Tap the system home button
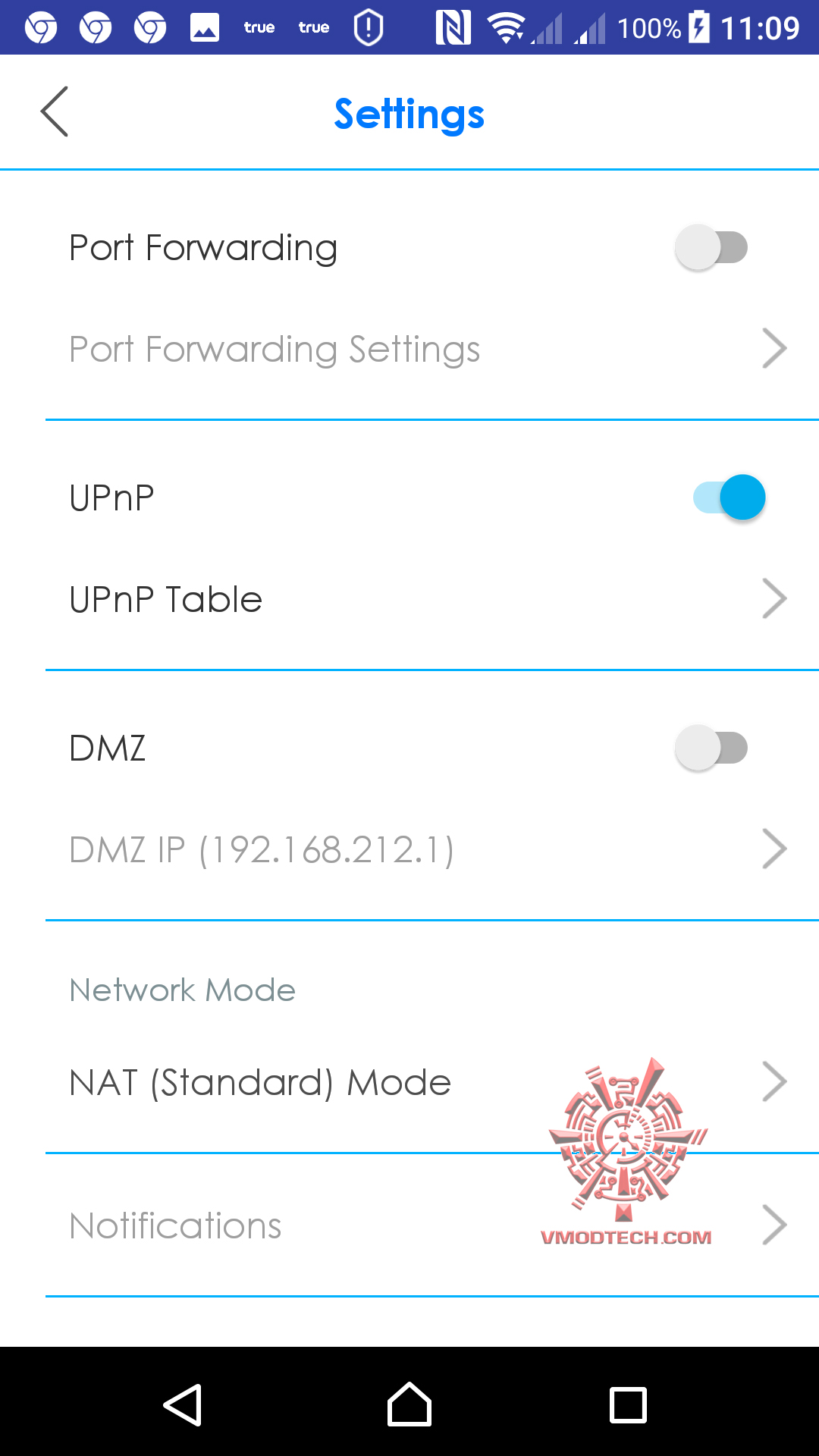The height and width of the screenshot is (1456, 819). tap(409, 1404)
